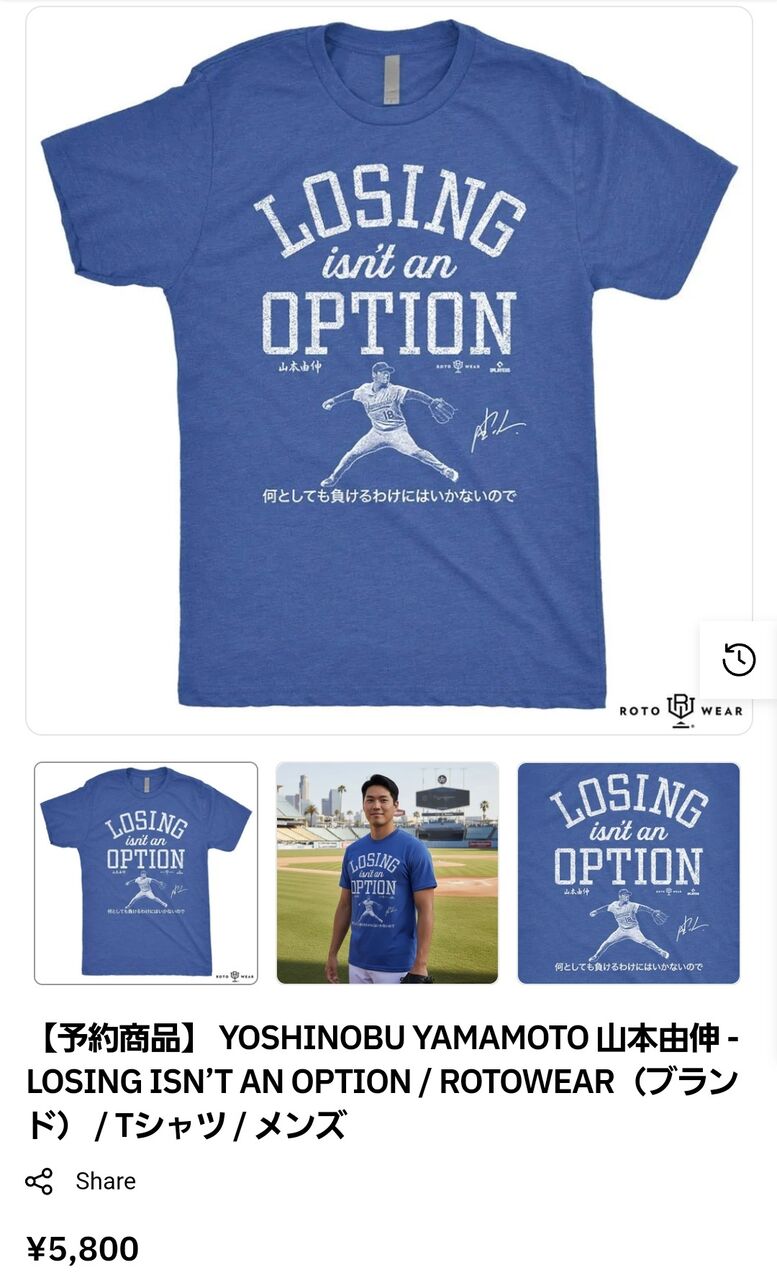View the thumbnail of man wearing shirt
The height and width of the screenshot is (1280, 777).
pos(387,873)
